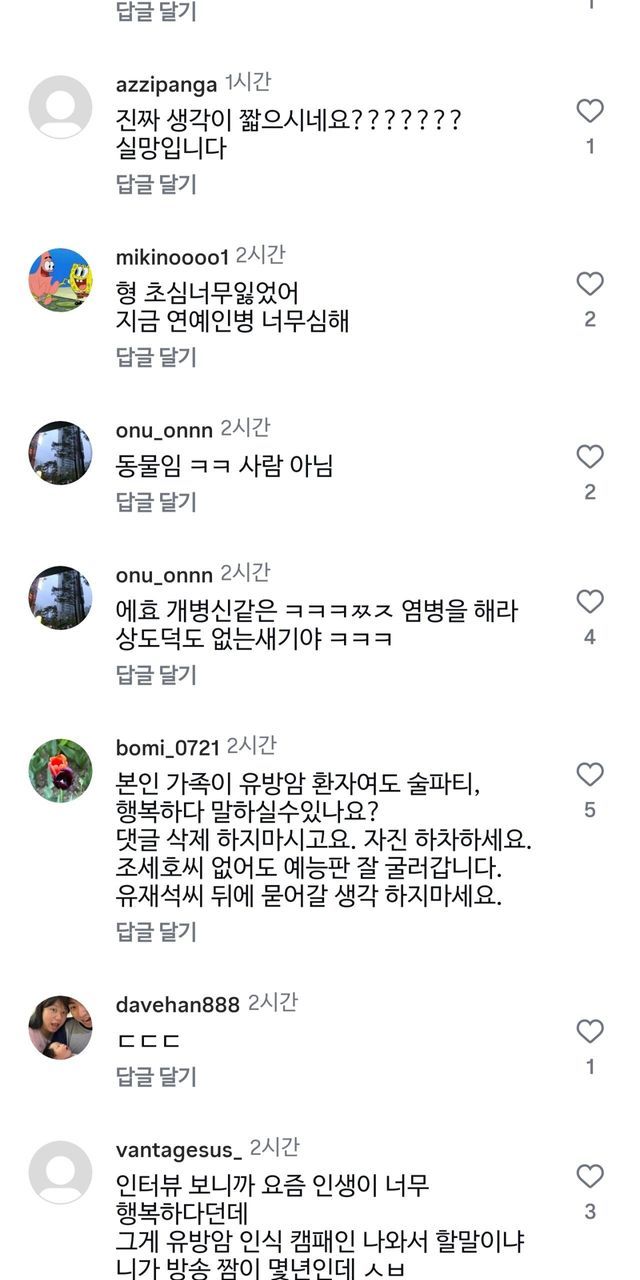Like mikinoooo1's comment
This screenshot has height=1280, width=640.
point(590,284)
